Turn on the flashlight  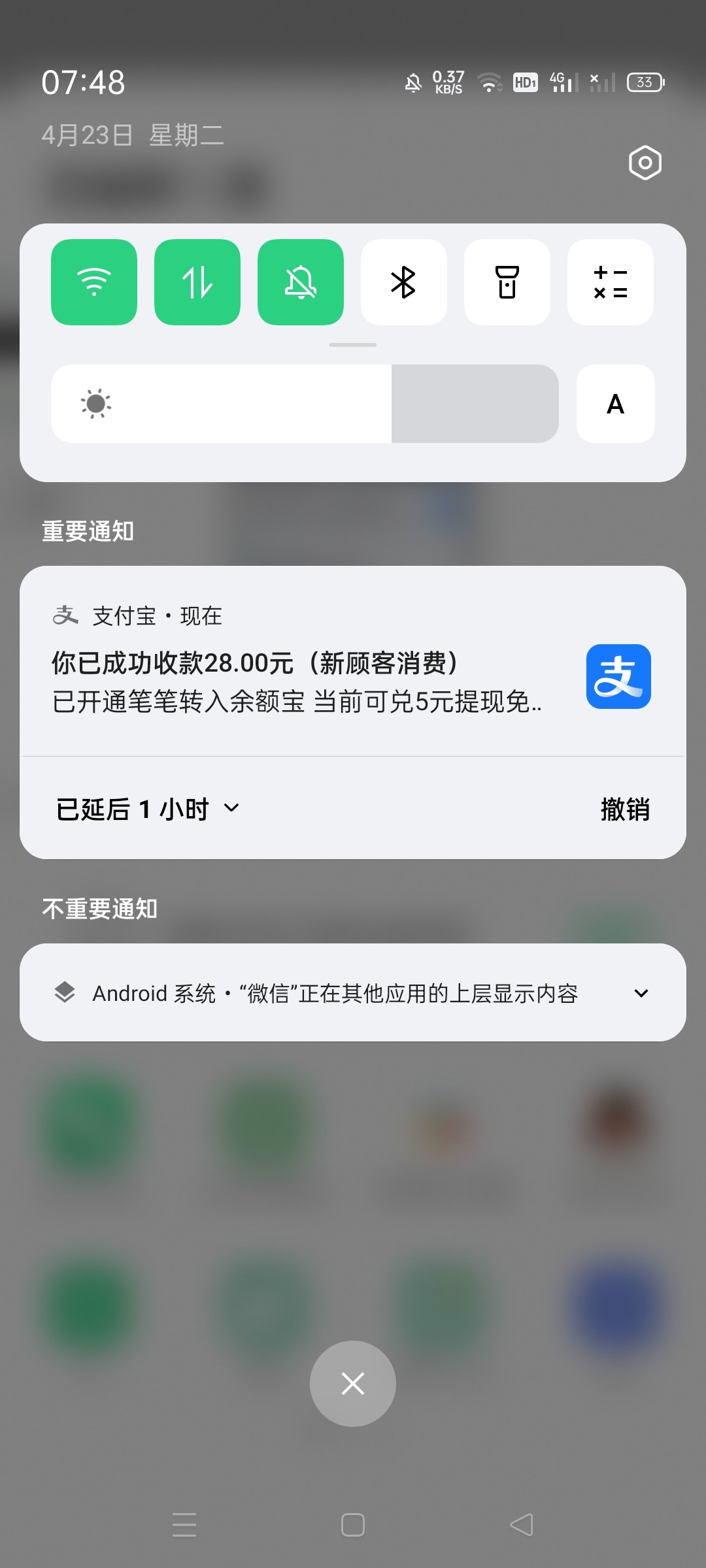tap(507, 282)
